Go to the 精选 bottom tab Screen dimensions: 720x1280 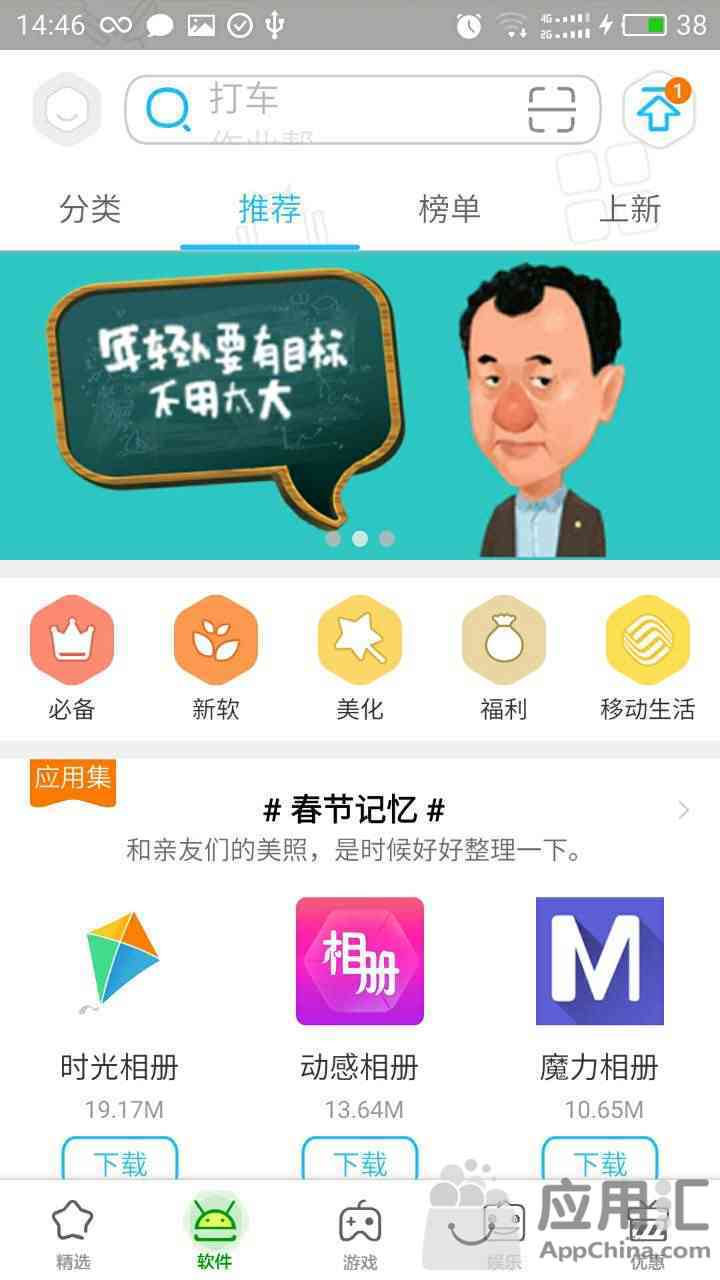72,1234
